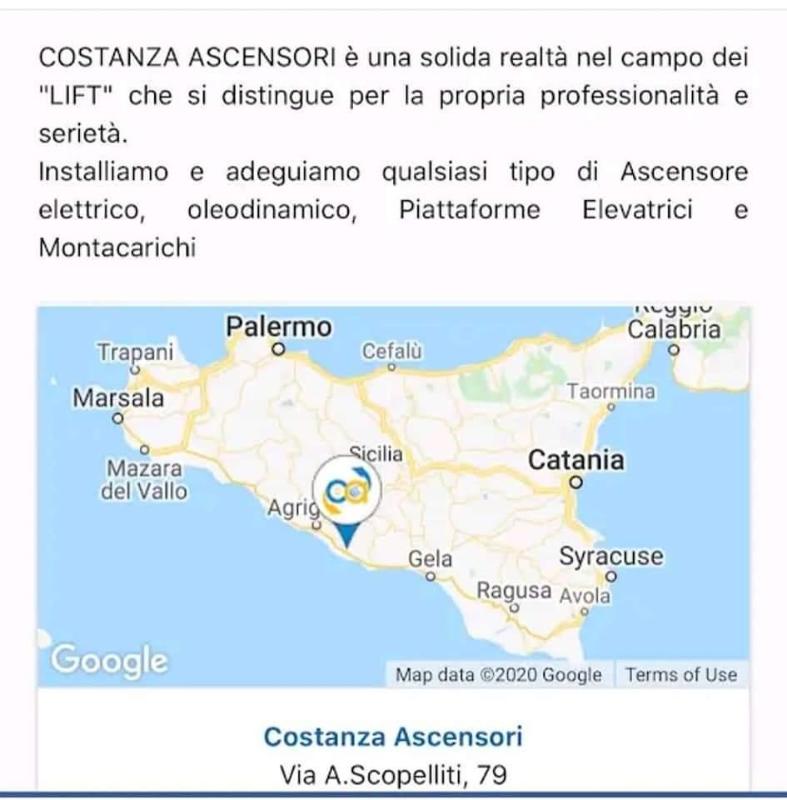Open the Terms of Use link

pos(681,675)
